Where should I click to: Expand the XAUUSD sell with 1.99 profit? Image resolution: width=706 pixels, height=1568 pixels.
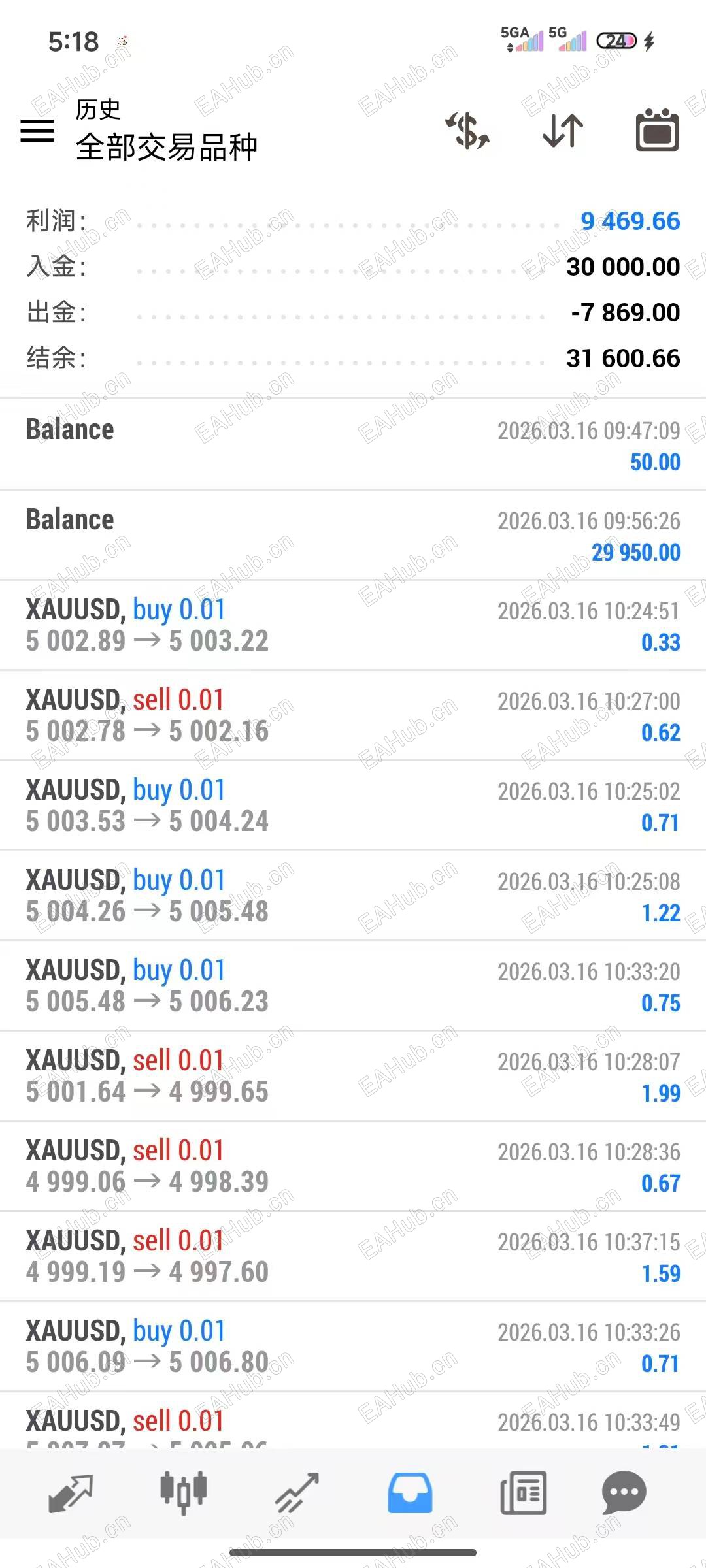click(x=353, y=1076)
